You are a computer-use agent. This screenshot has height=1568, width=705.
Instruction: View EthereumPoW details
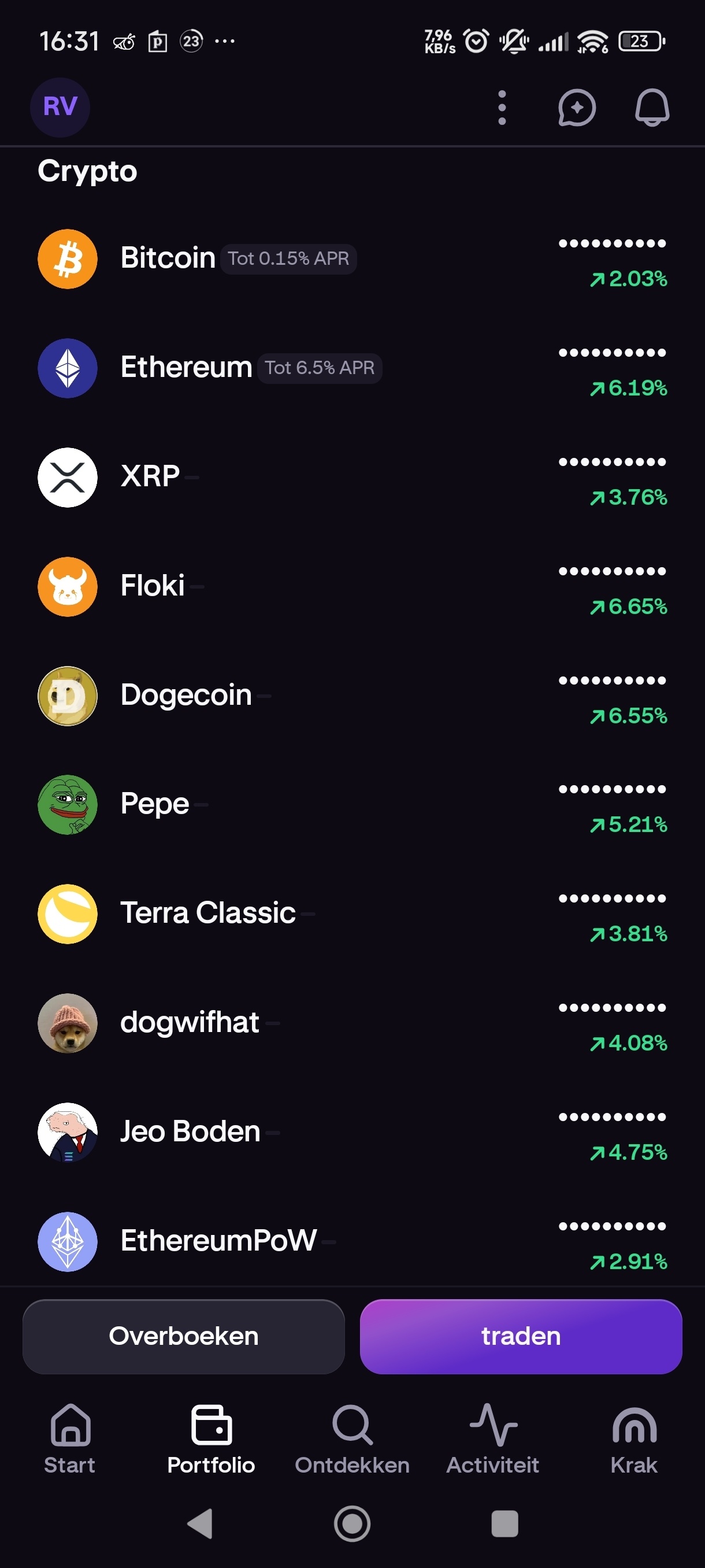tap(218, 1241)
